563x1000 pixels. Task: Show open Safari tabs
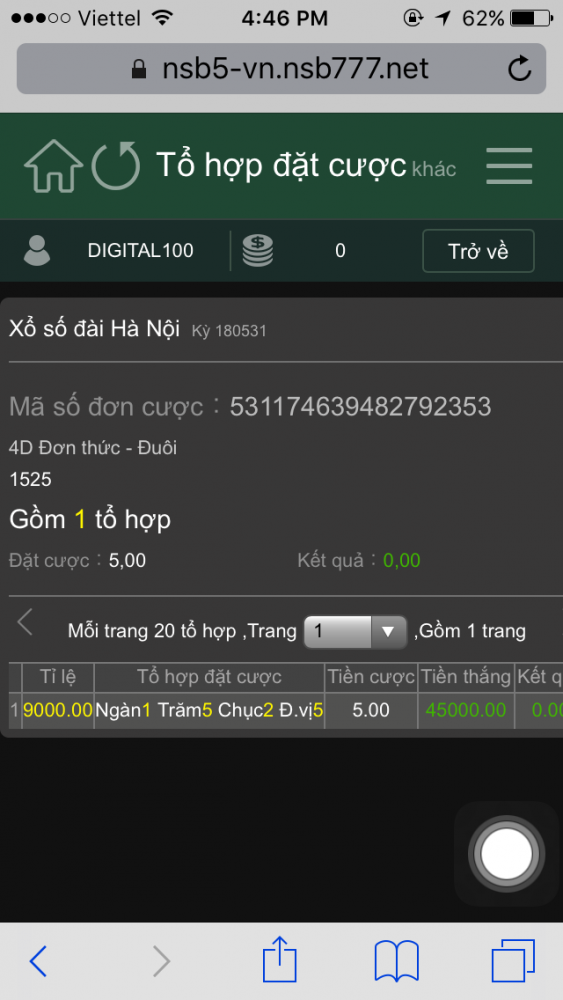[513, 960]
